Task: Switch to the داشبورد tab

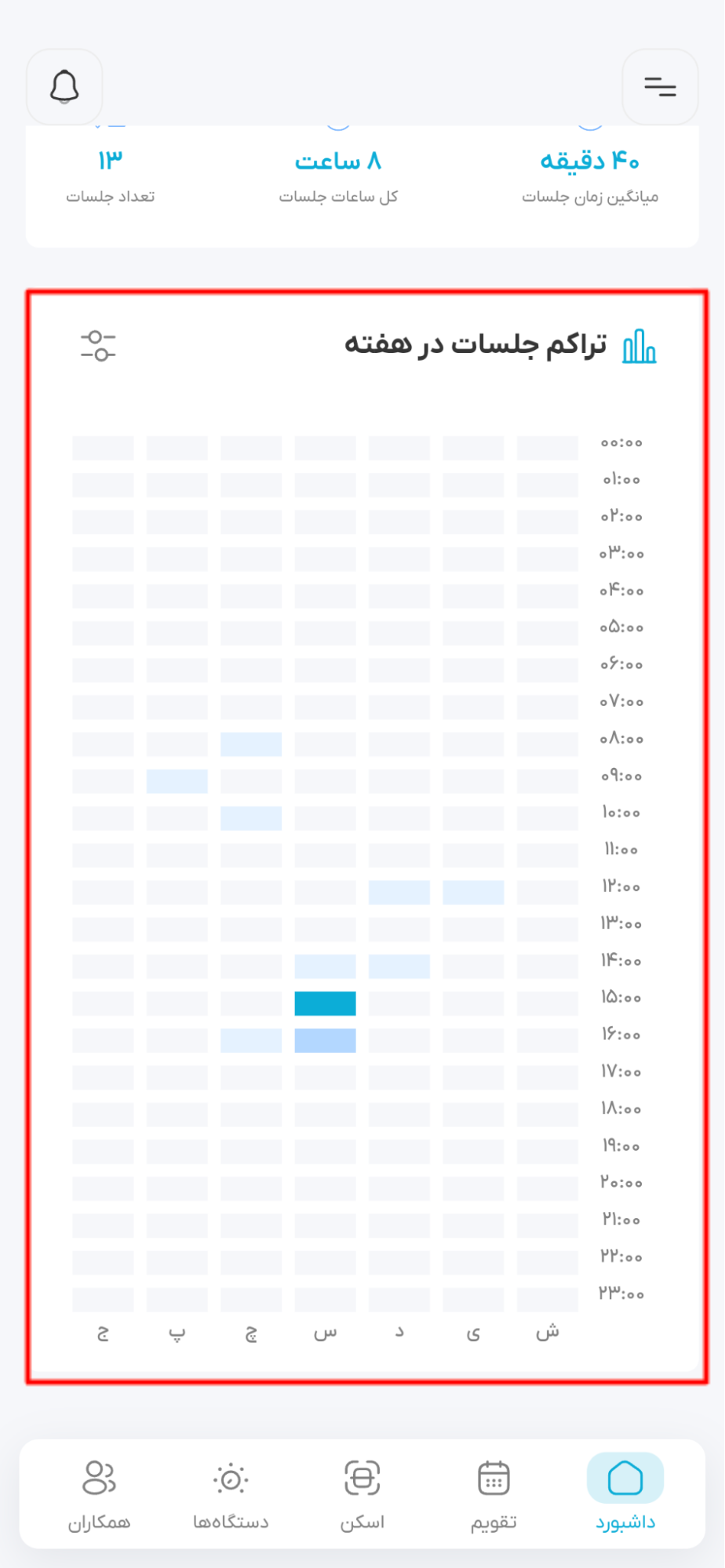Action: point(625,1493)
